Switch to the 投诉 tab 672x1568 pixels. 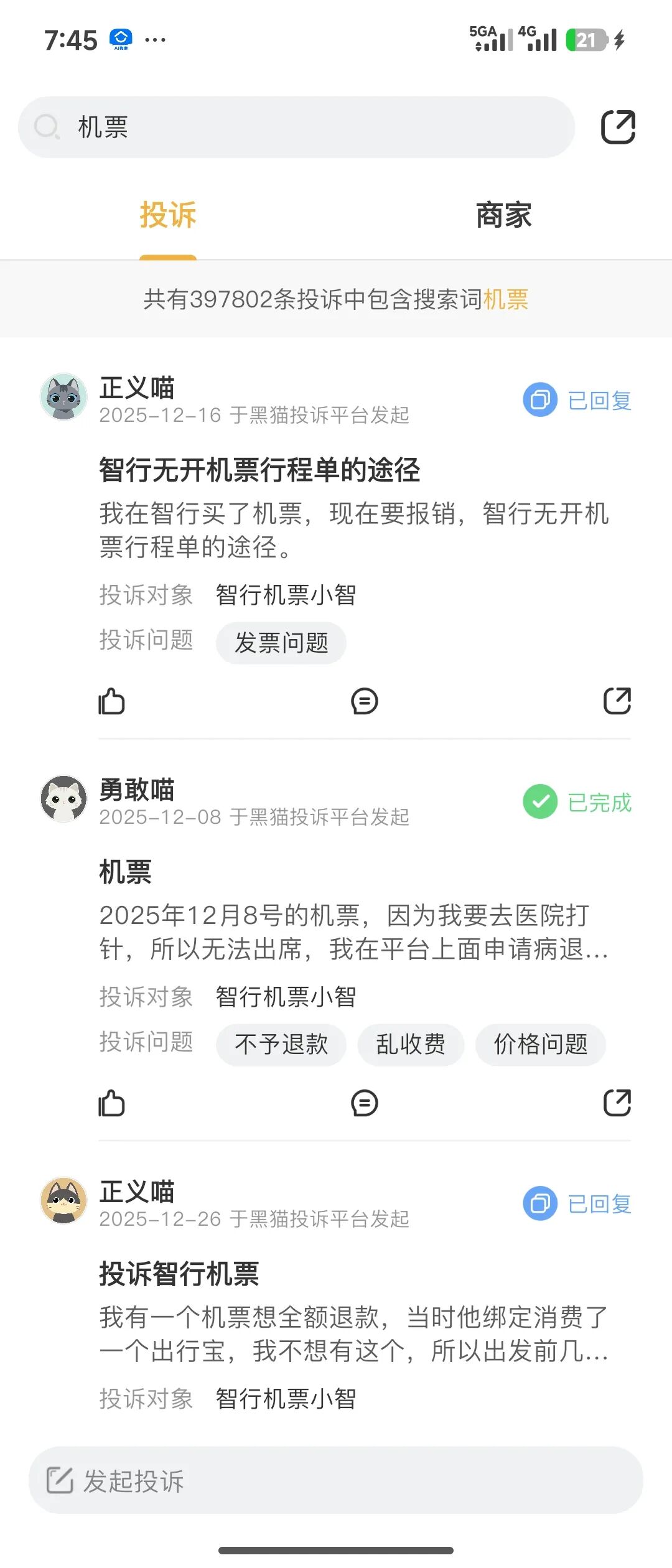168,216
